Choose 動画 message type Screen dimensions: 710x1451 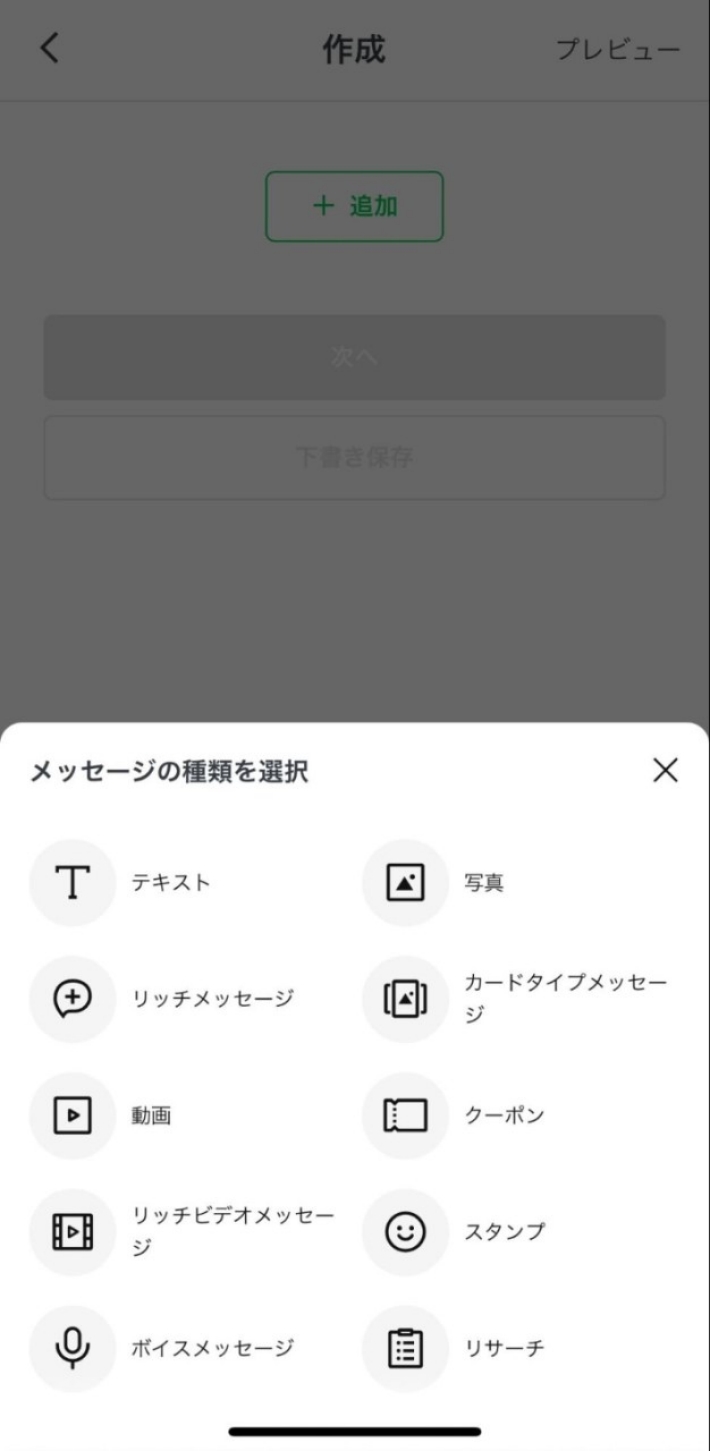[x=73, y=1115]
